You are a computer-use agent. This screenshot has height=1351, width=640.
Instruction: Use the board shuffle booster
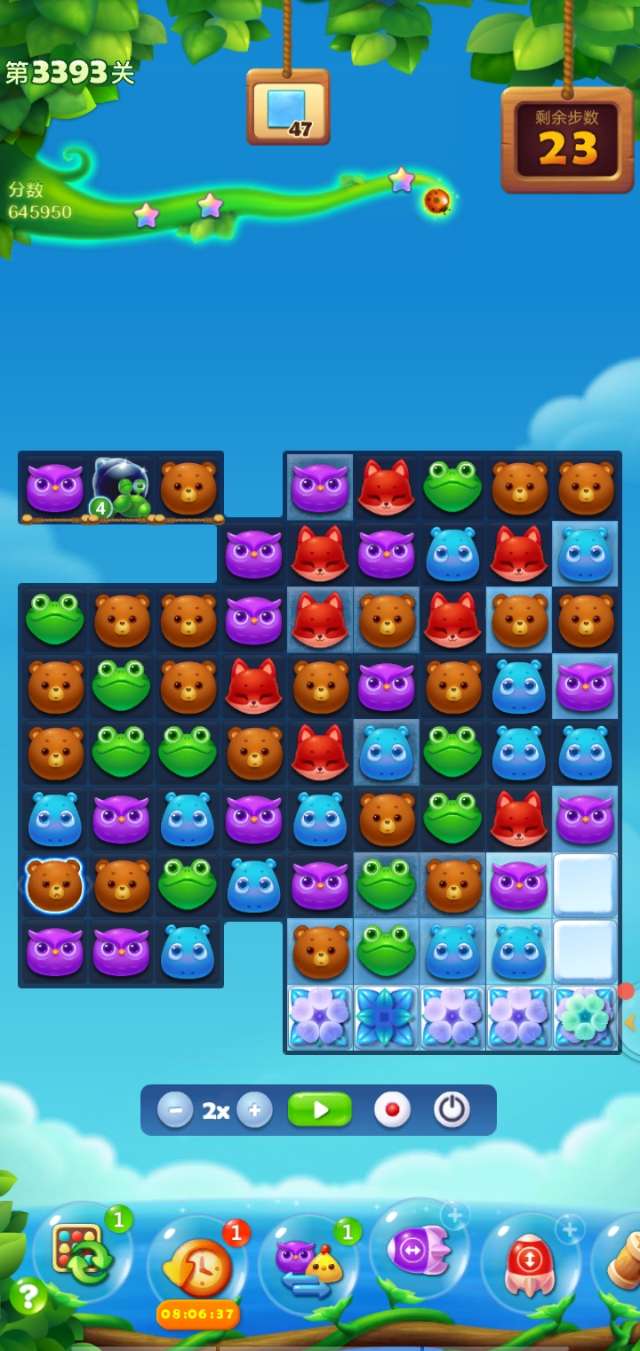coord(82,1256)
